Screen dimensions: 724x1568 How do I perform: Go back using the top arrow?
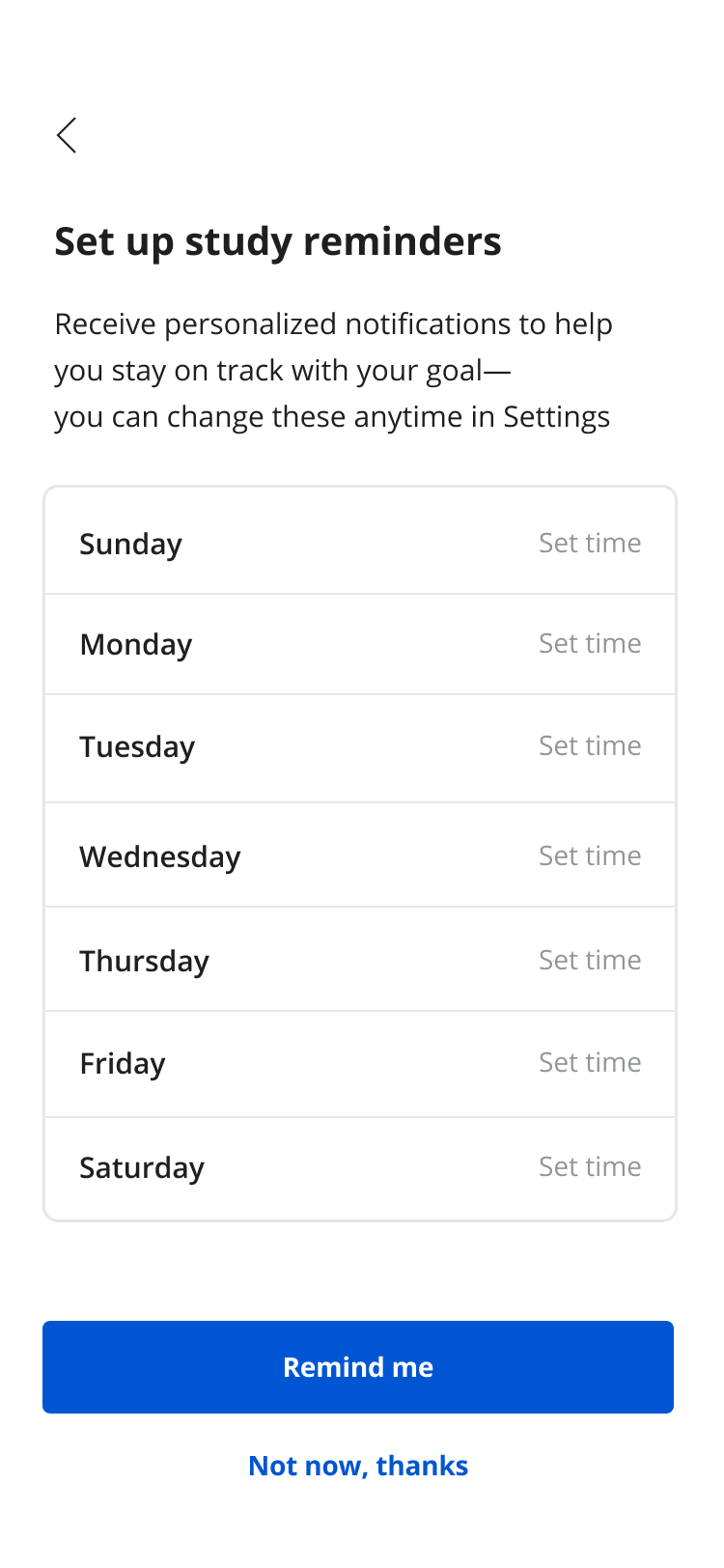point(67,135)
